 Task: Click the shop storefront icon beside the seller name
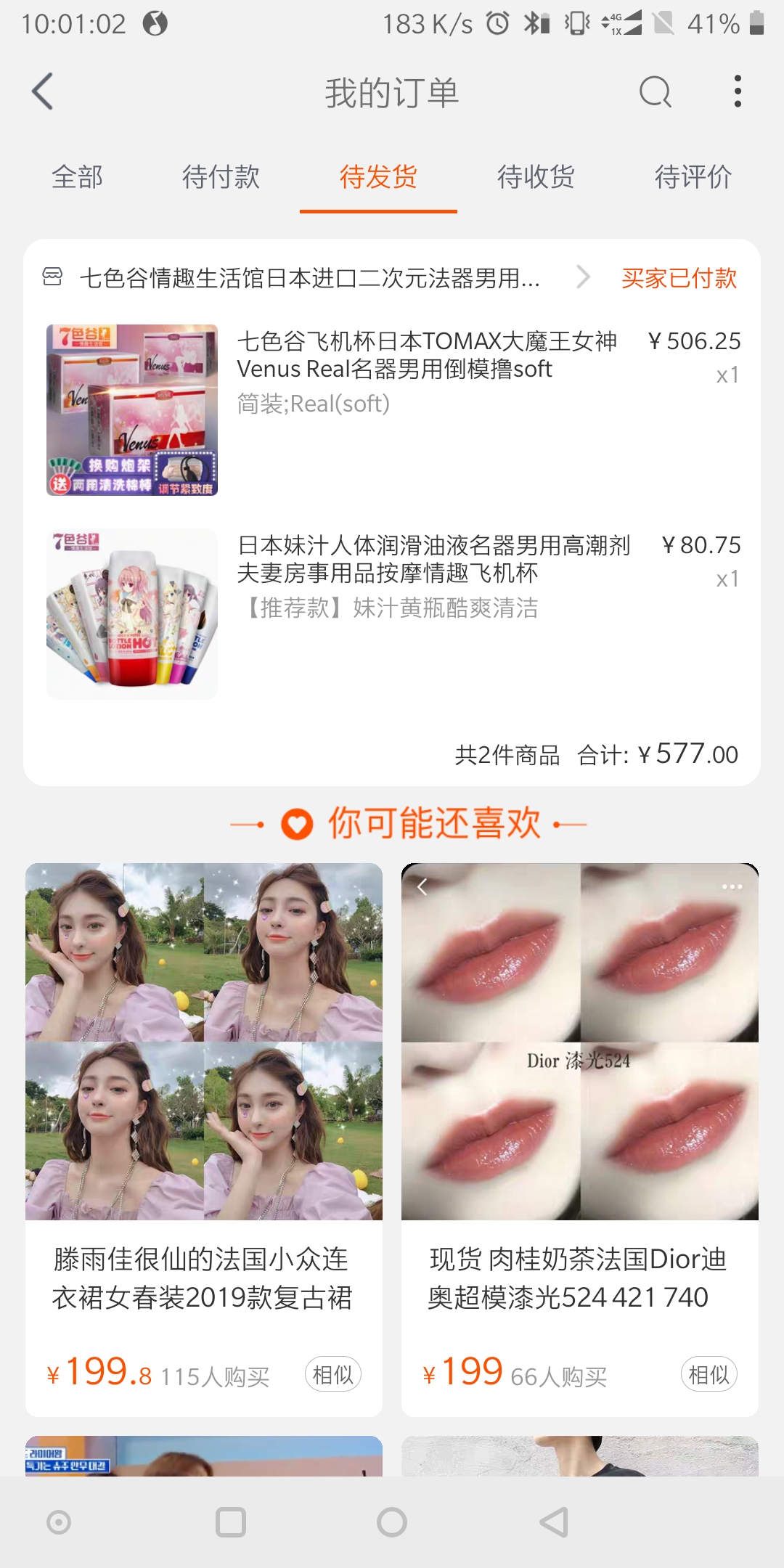pos(51,278)
